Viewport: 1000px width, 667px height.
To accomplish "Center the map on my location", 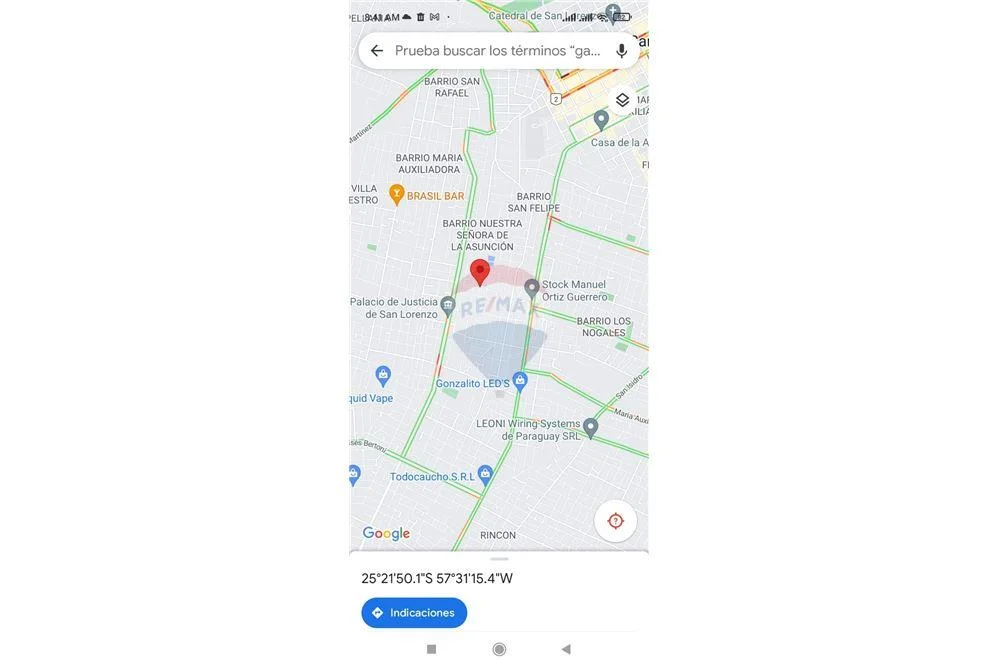I will 615,521.
